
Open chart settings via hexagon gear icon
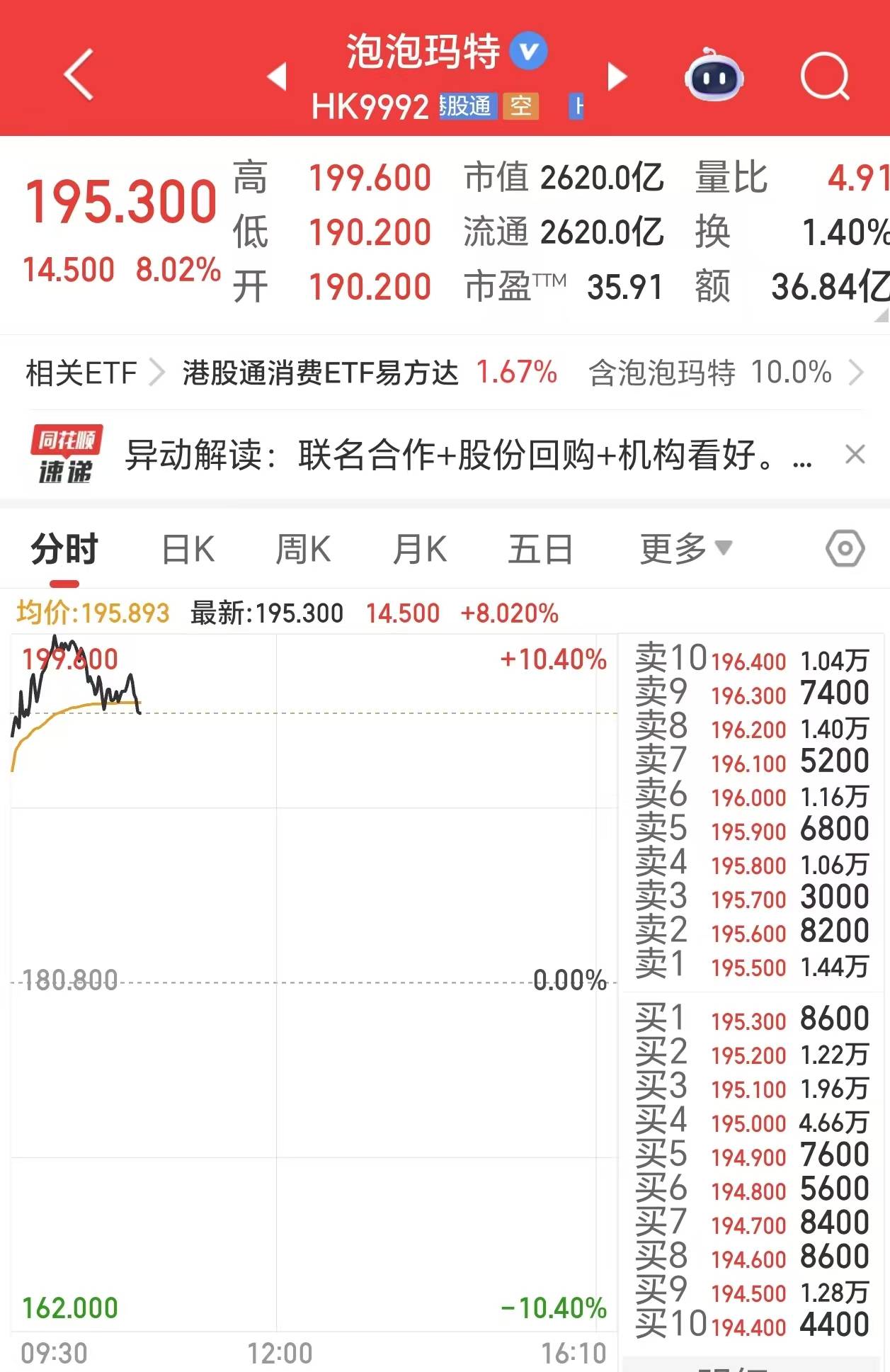coord(847,547)
